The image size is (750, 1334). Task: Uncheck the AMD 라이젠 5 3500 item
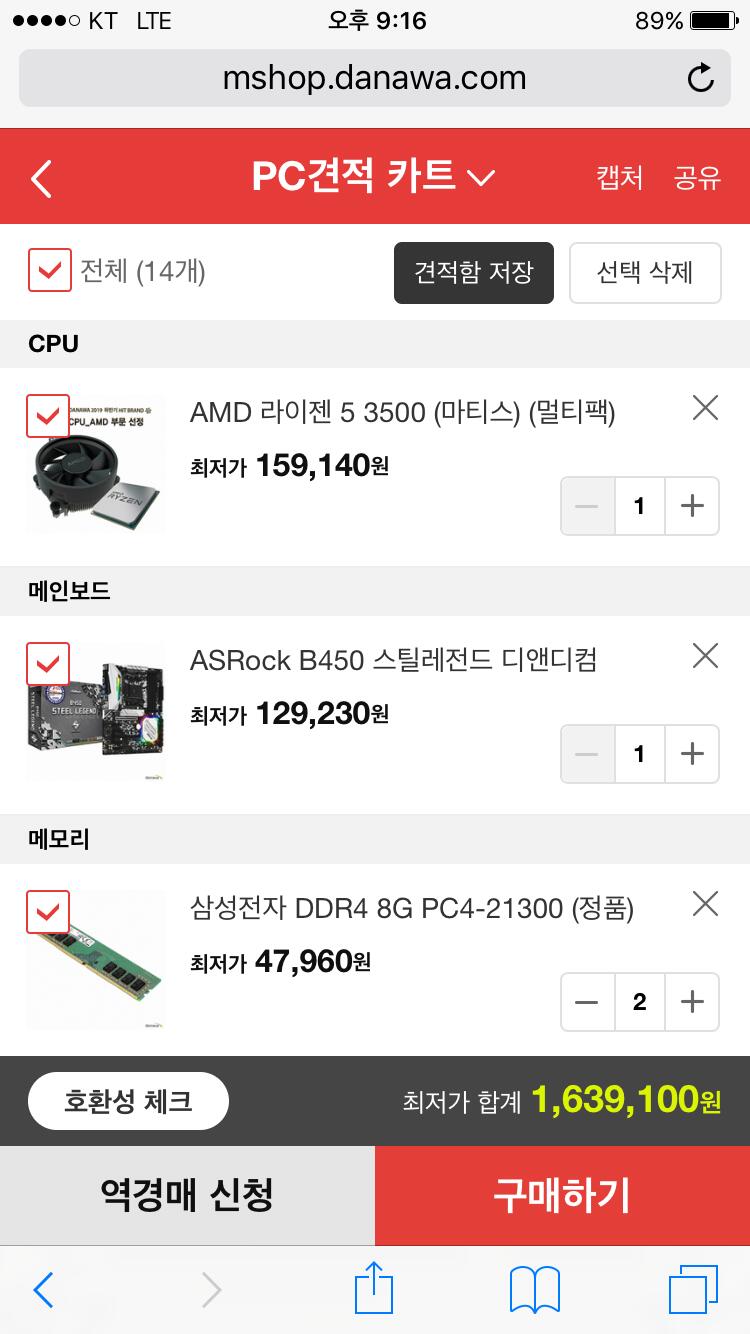[48, 416]
